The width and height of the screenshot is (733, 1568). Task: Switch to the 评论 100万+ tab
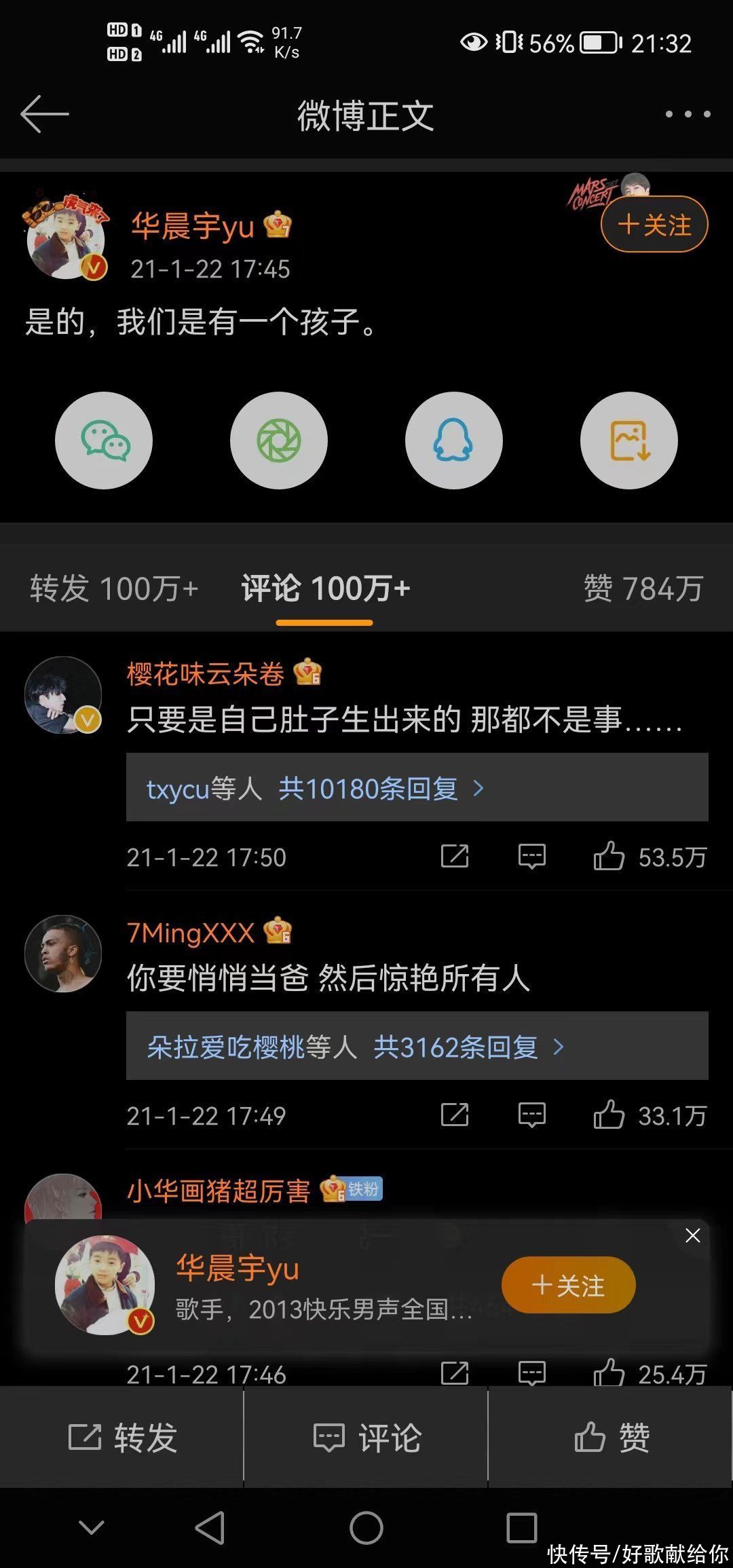(x=325, y=589)
